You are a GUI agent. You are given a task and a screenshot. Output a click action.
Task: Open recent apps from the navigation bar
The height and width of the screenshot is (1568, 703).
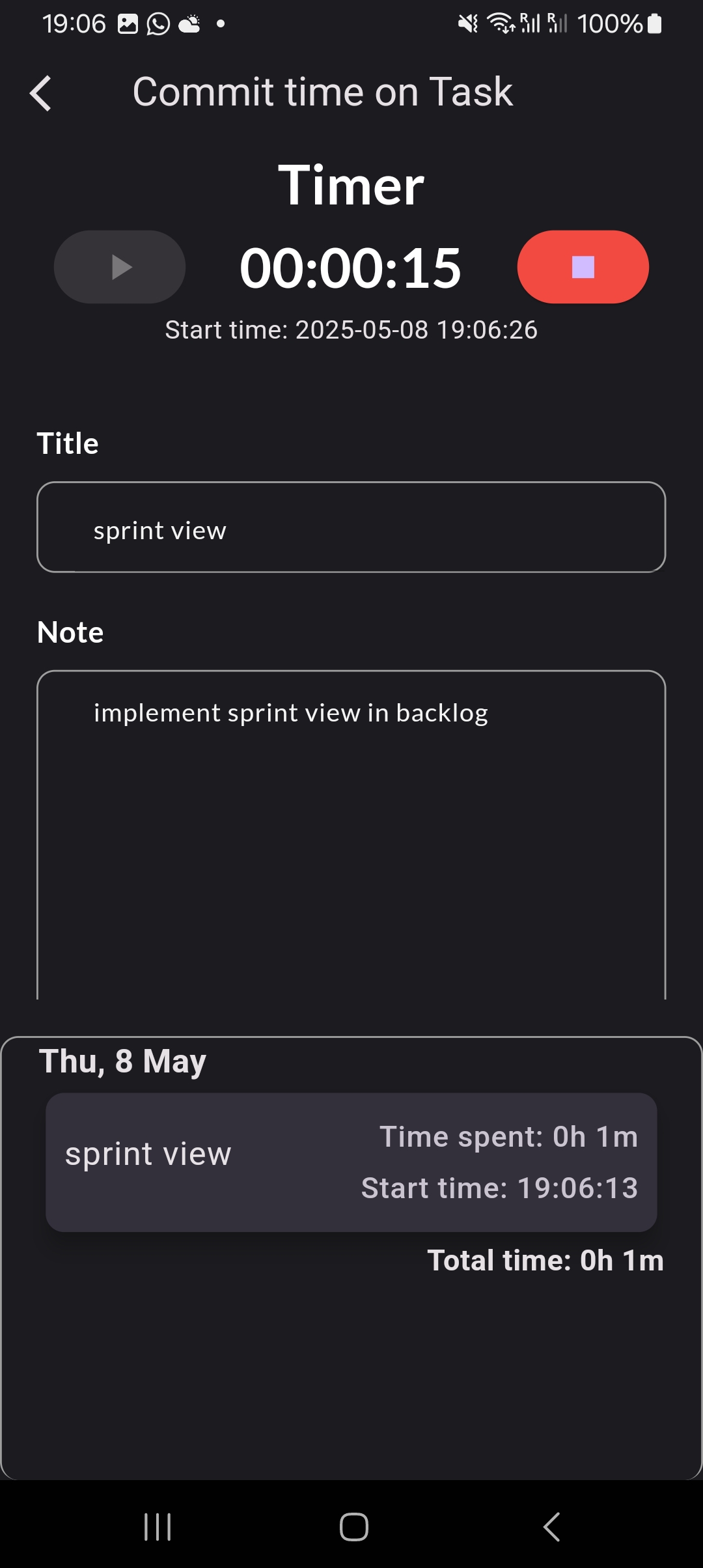[x=156, y=1527]
